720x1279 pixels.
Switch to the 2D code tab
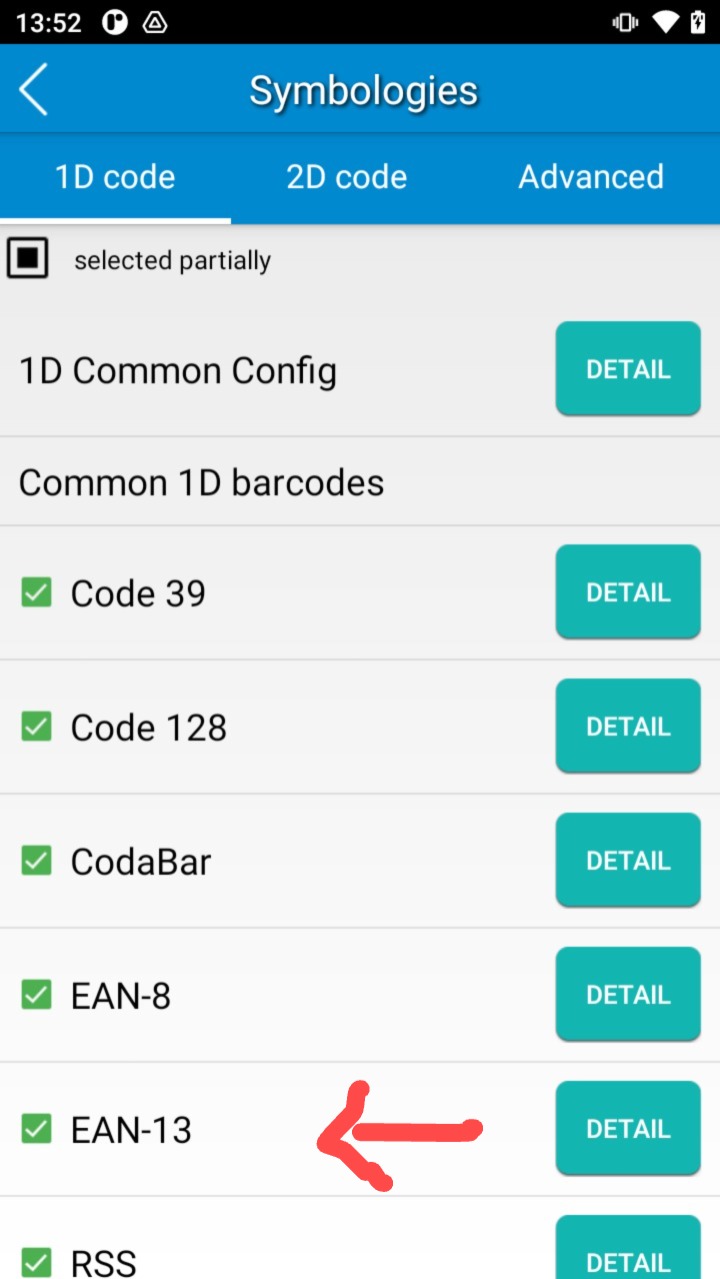click(346, 177)
